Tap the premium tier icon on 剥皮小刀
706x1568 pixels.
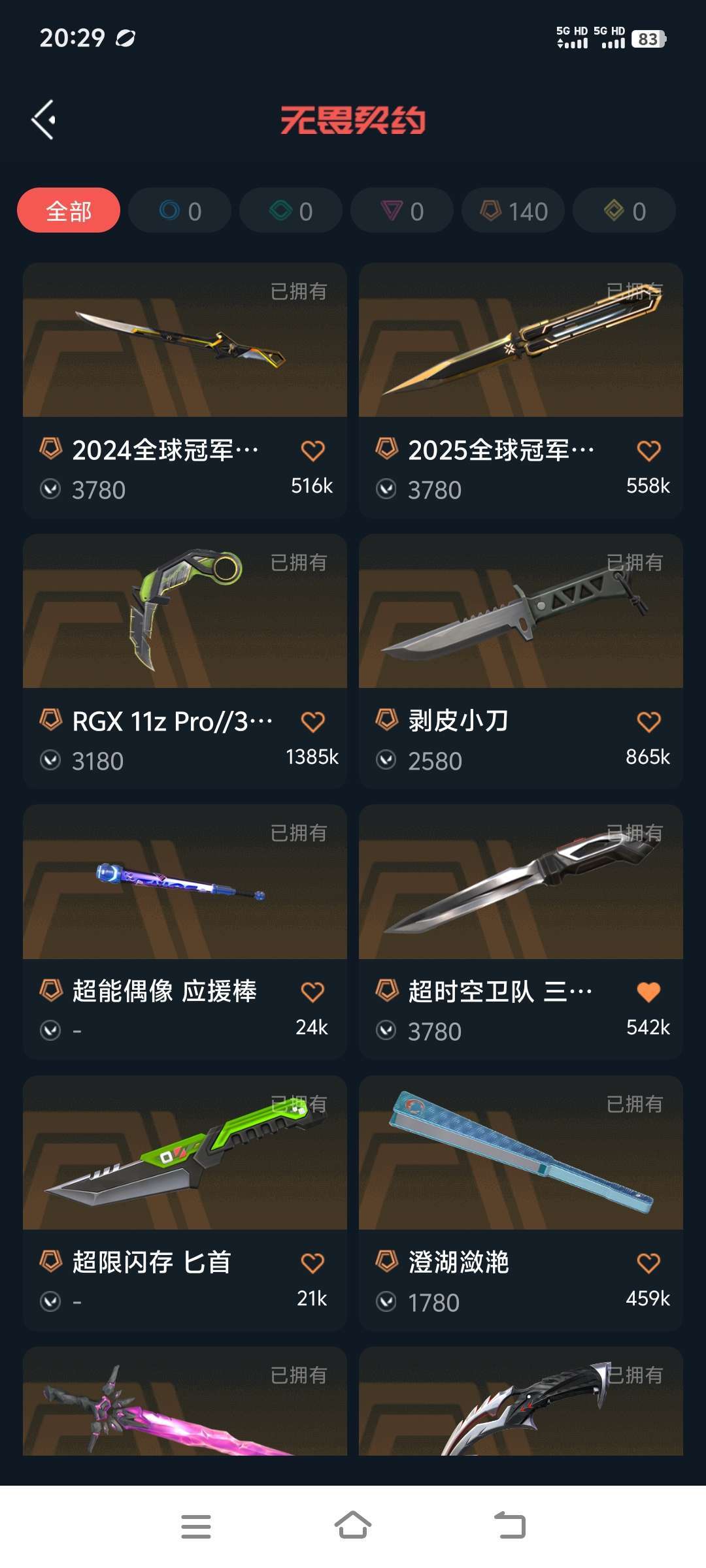(x=386, y=719)
